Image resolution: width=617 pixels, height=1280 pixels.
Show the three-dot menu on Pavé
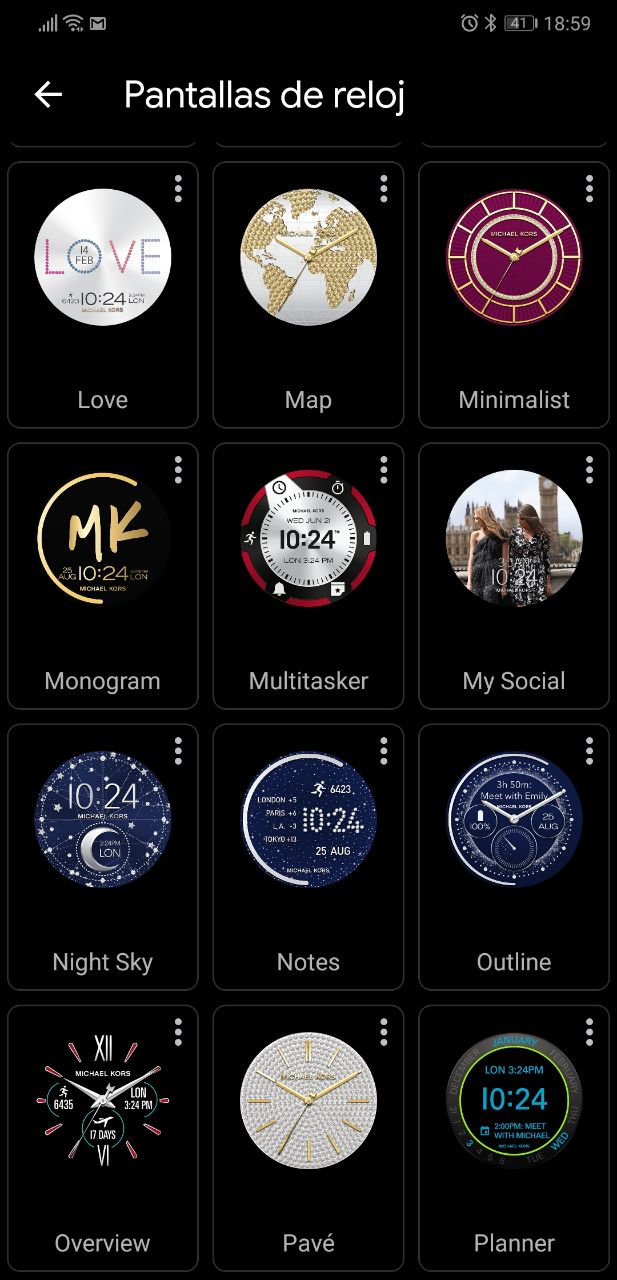point(384,1031)
